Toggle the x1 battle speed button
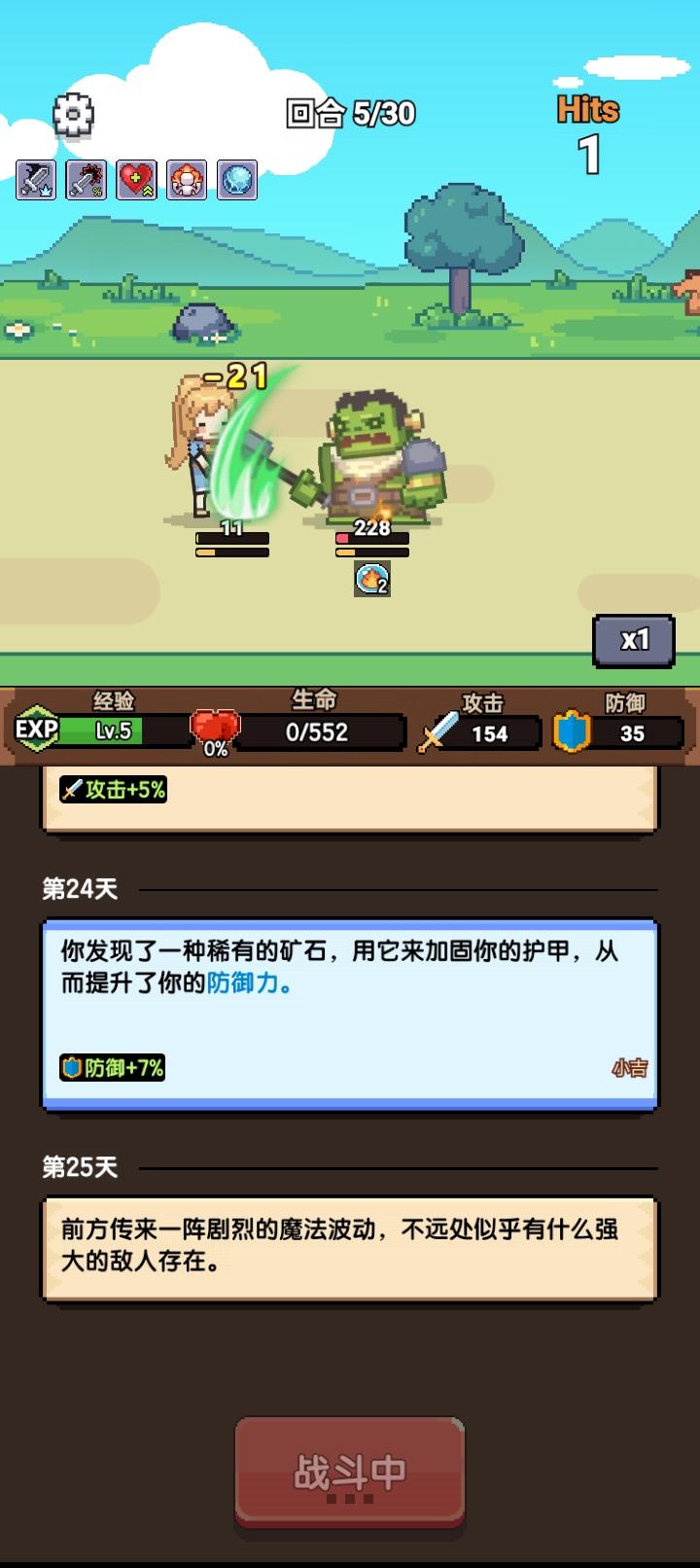The image size is (700, 1568). [x=634, y=641]
